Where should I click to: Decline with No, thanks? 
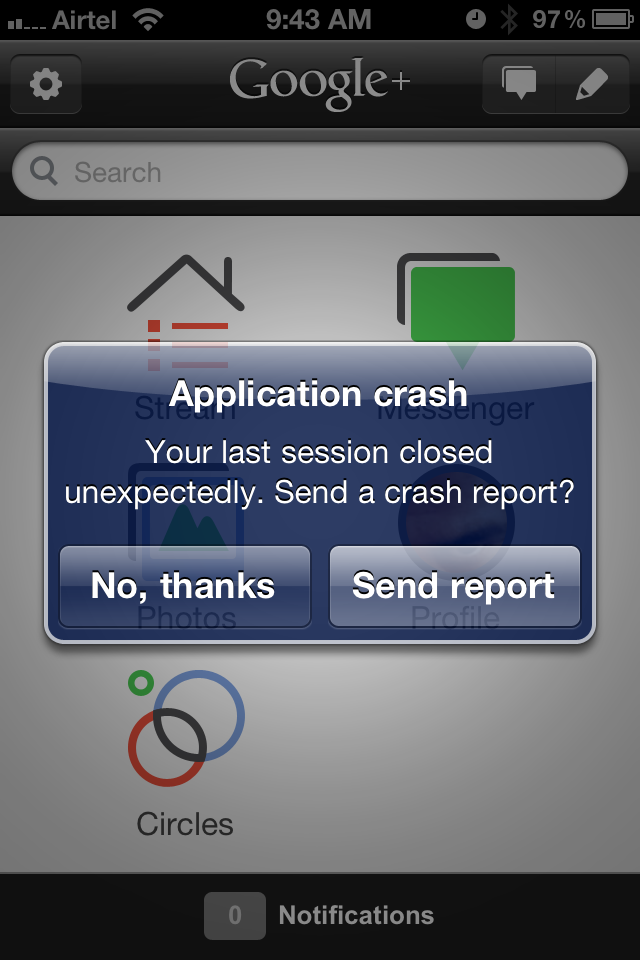point(184,586)
